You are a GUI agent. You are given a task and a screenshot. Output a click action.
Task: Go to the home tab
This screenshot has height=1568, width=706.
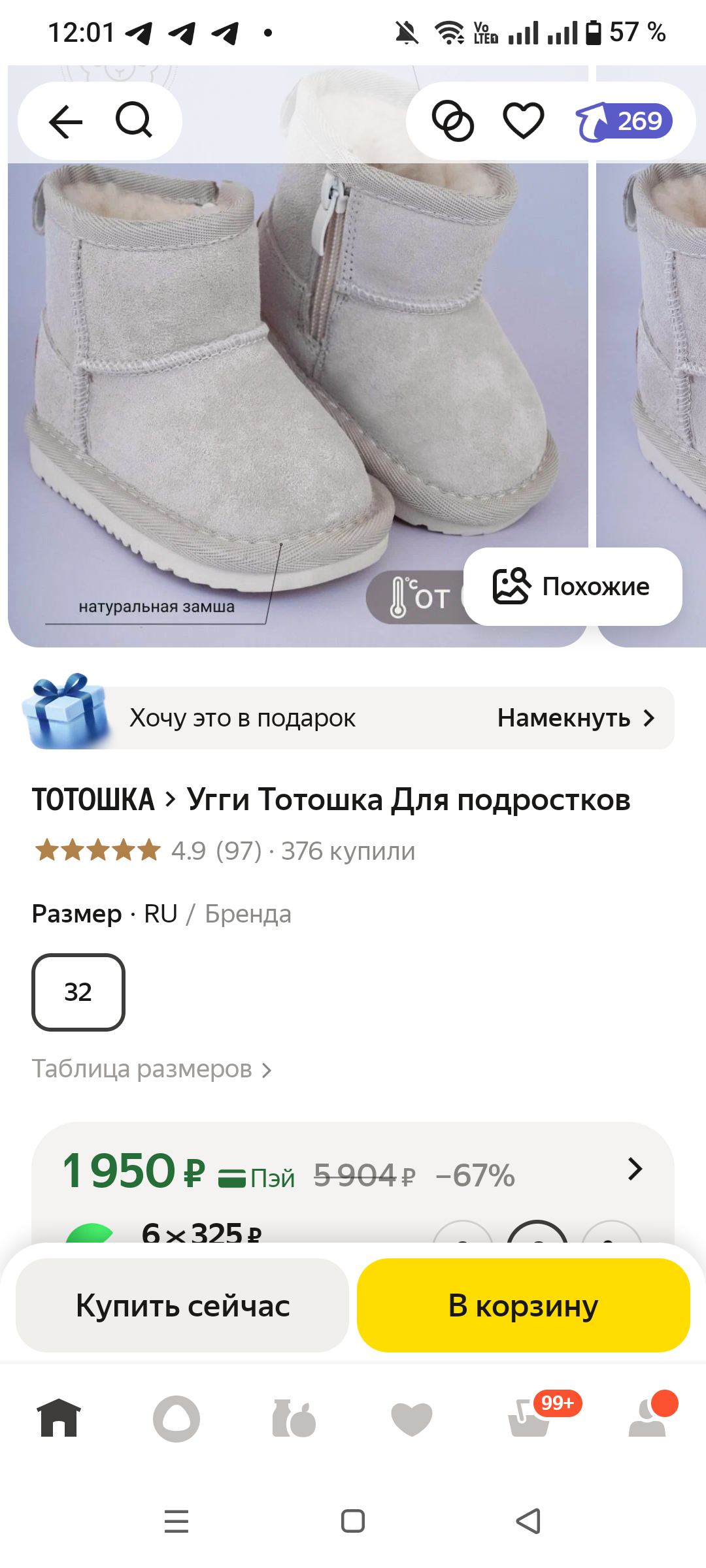(59, 1418)
